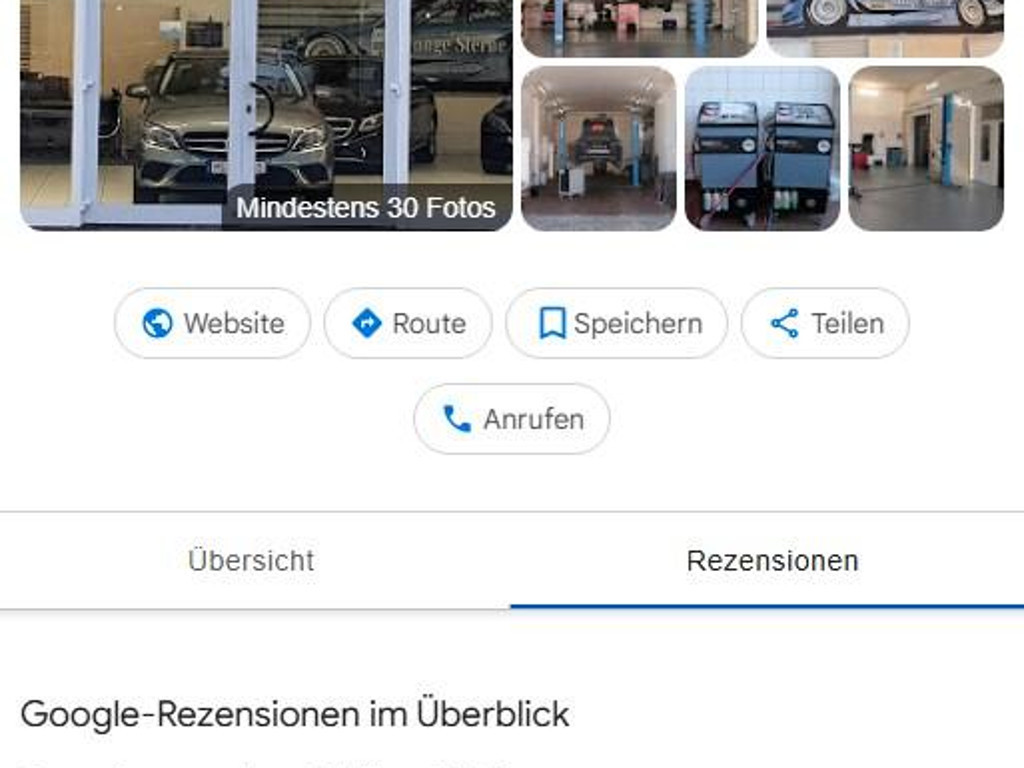Viewport: 1024px width, 768px height.
Task: Tap the Speichern button
Action: point(617,323)
